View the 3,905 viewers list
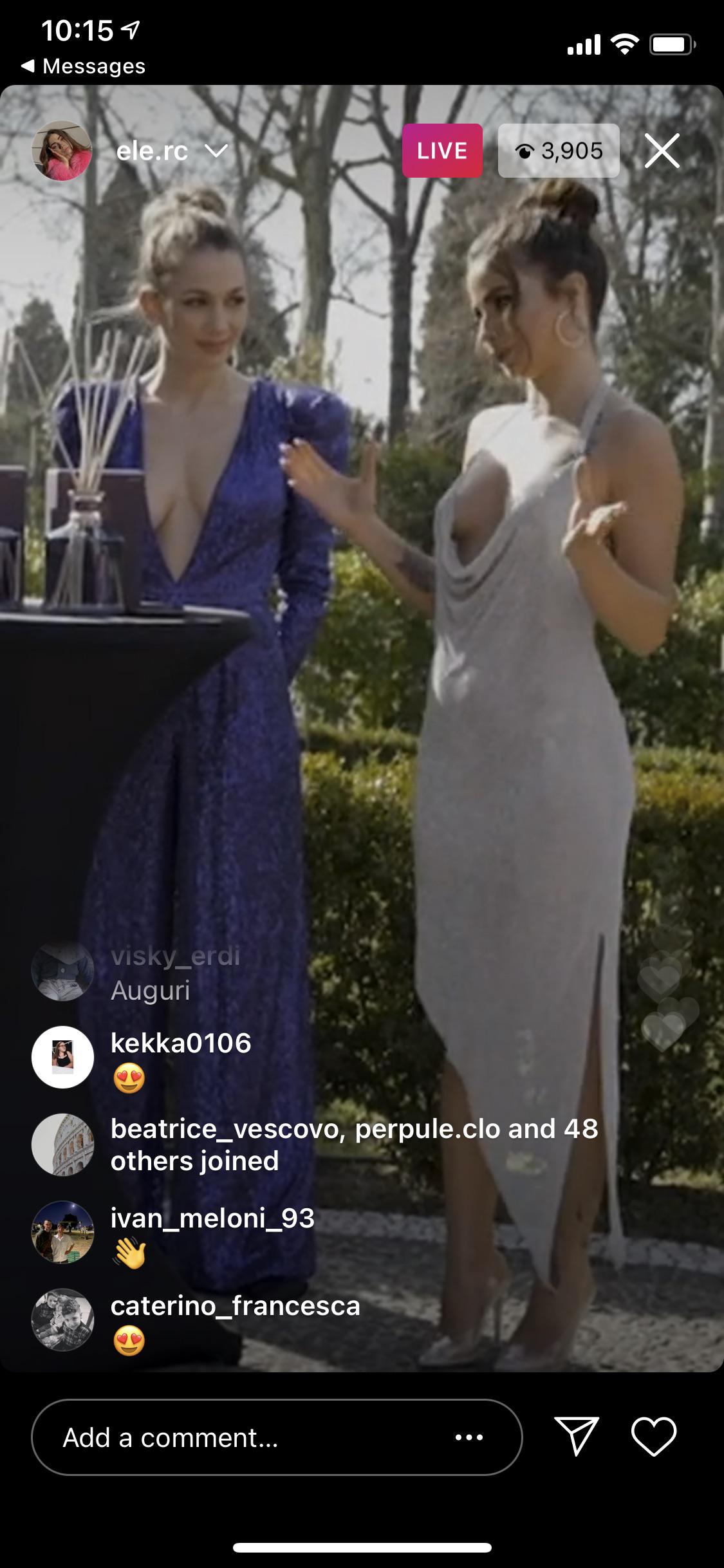The height and width of the screenshot is (1568, 724). click(x=559, y=151)
